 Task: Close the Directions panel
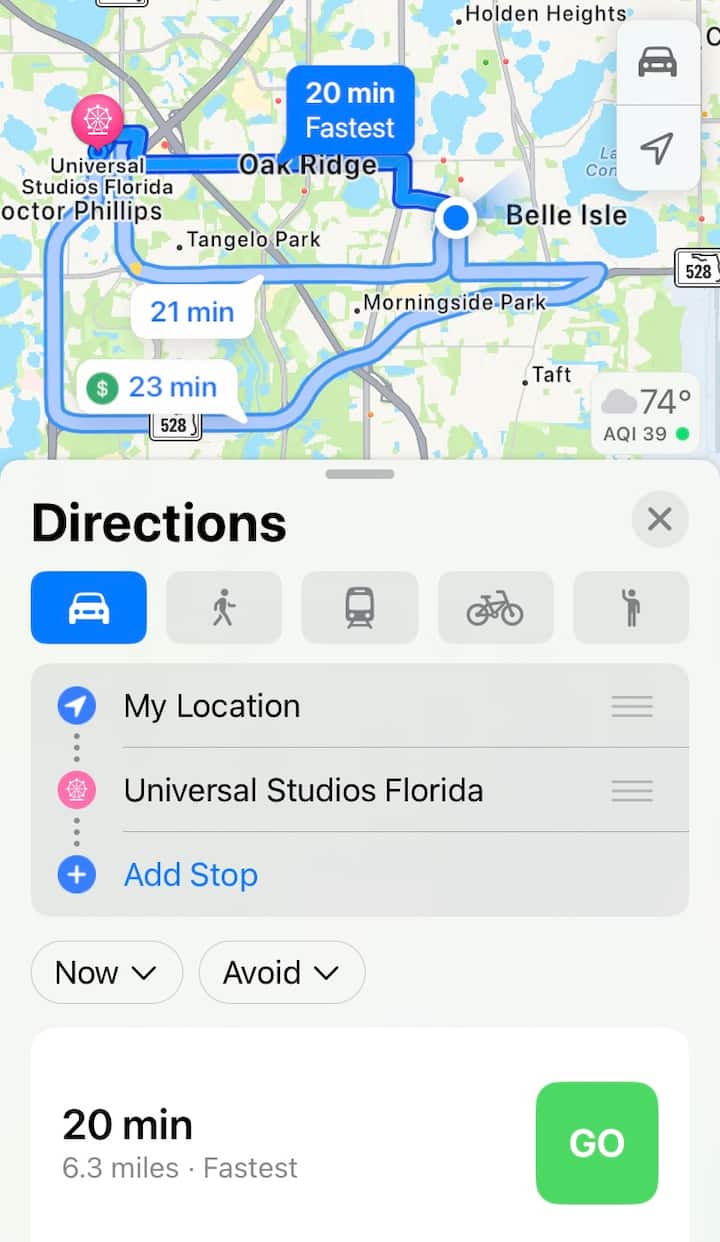point(660,519)
